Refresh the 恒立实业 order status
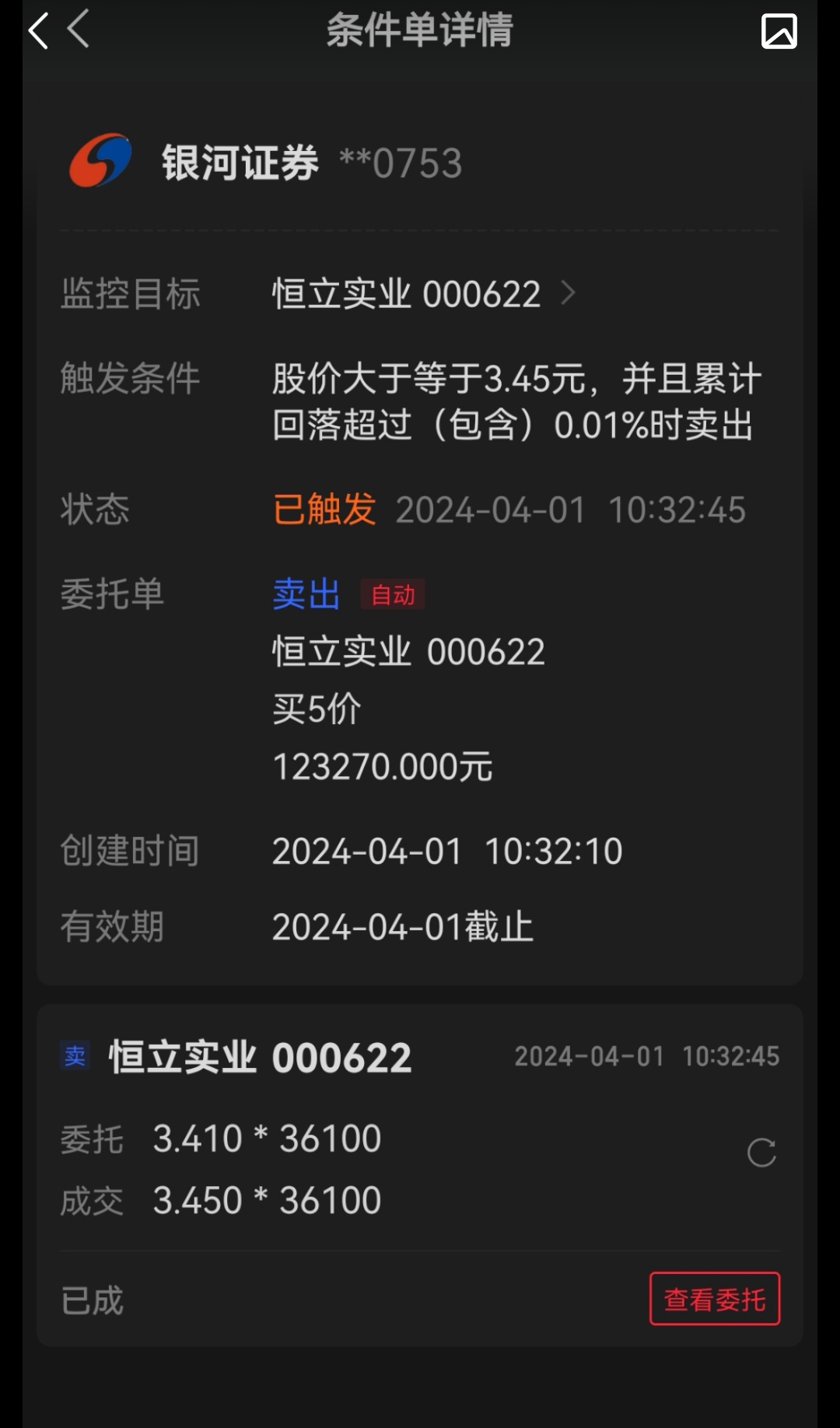 pos(761,1153)
